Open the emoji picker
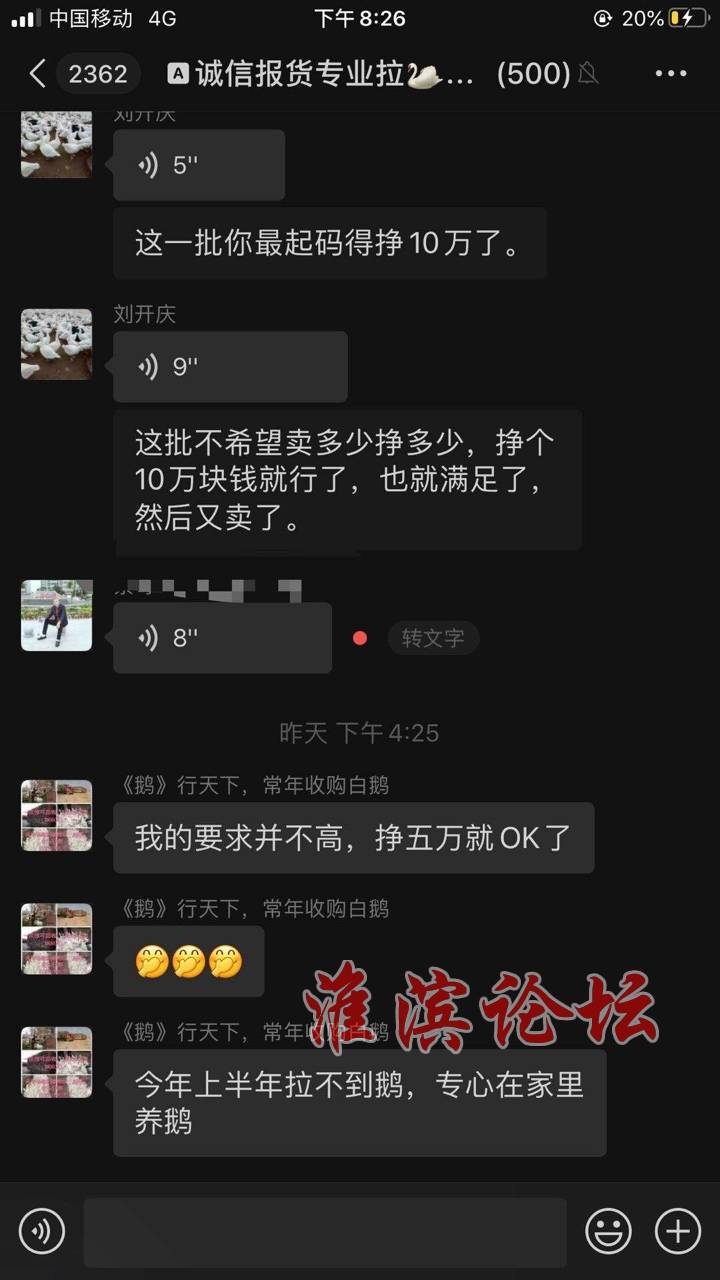 (608, 1231)
